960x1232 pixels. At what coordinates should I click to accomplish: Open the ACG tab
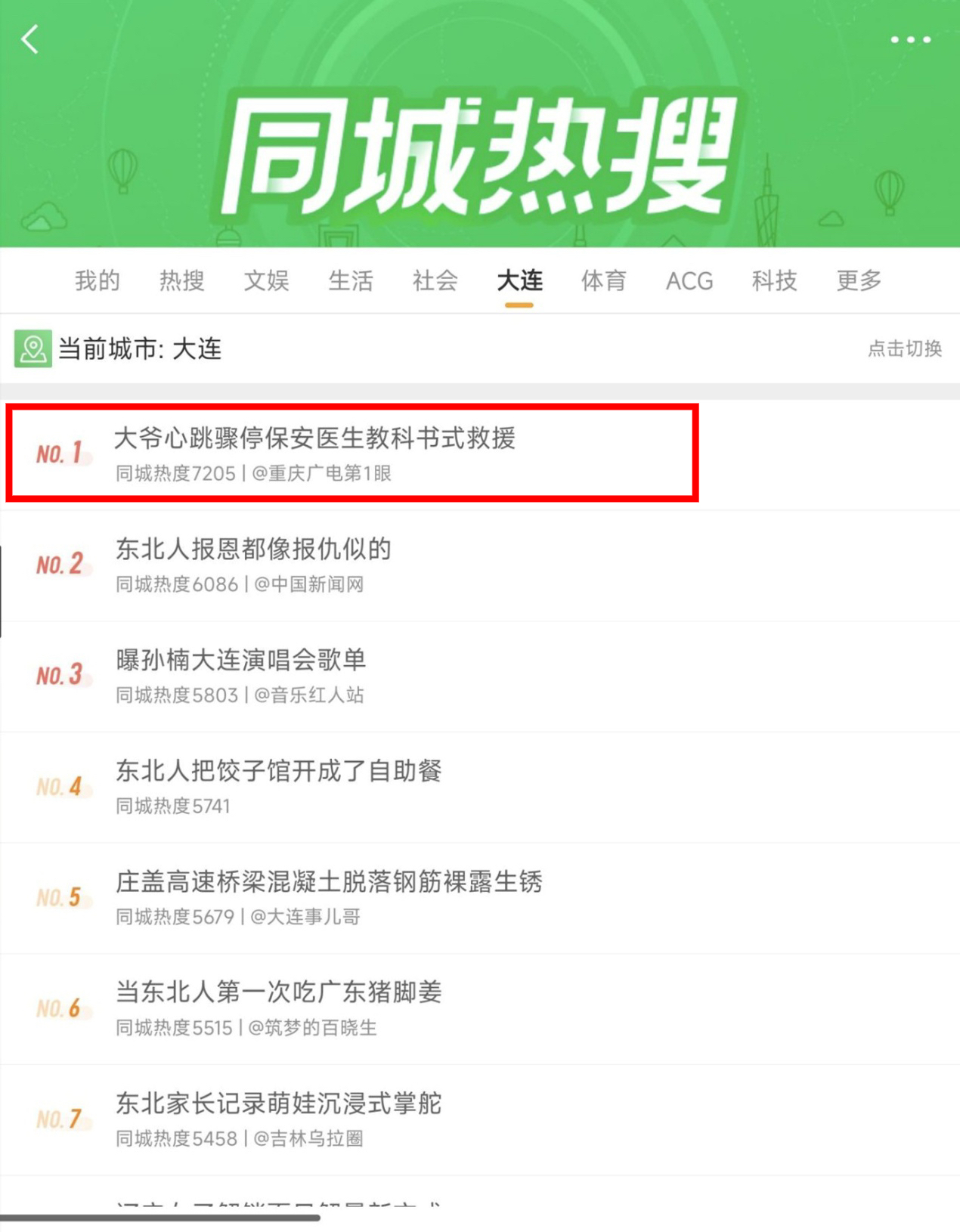click(x=689, y=281)
